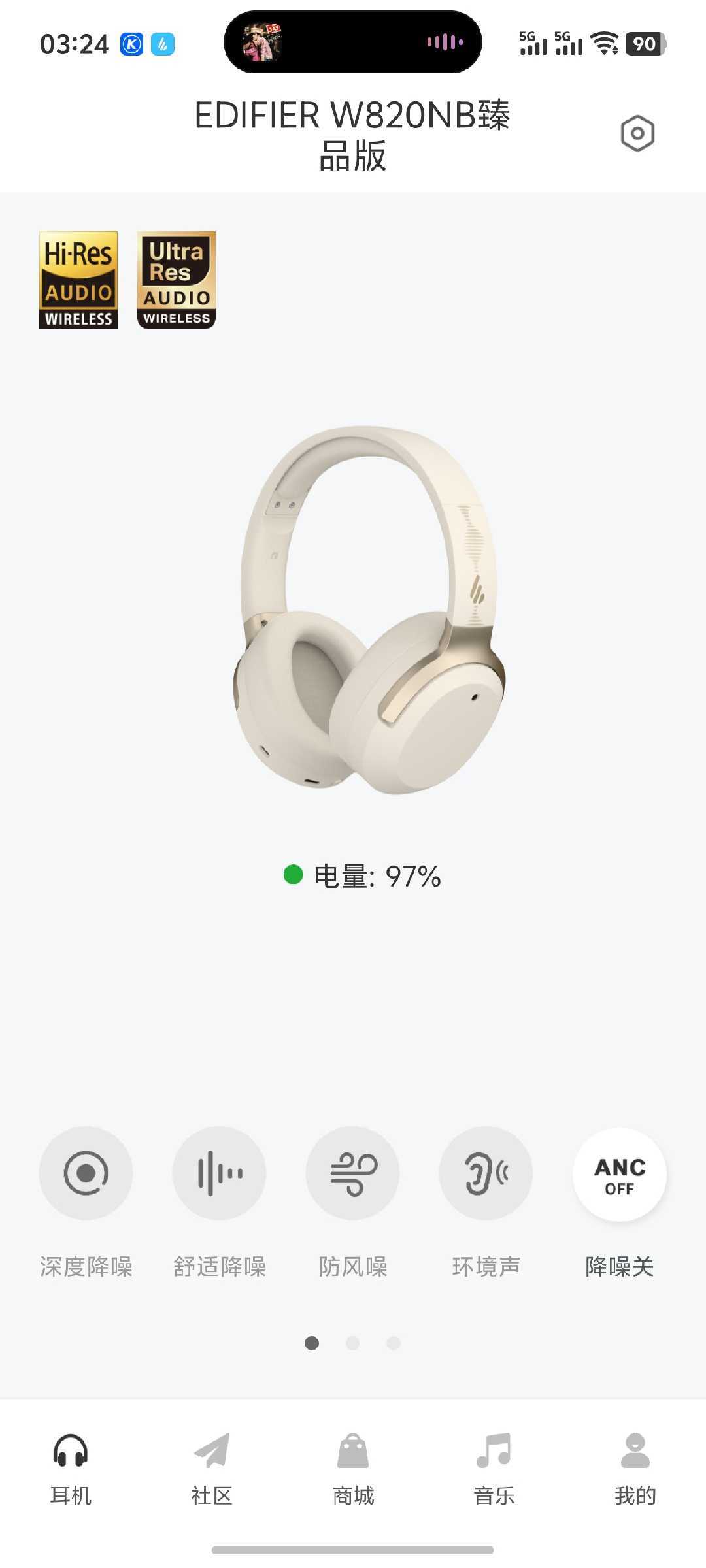Open the device settings hexagon icon
The width and height of the screenshot is (706, 1568).
(x=637, y=134)
